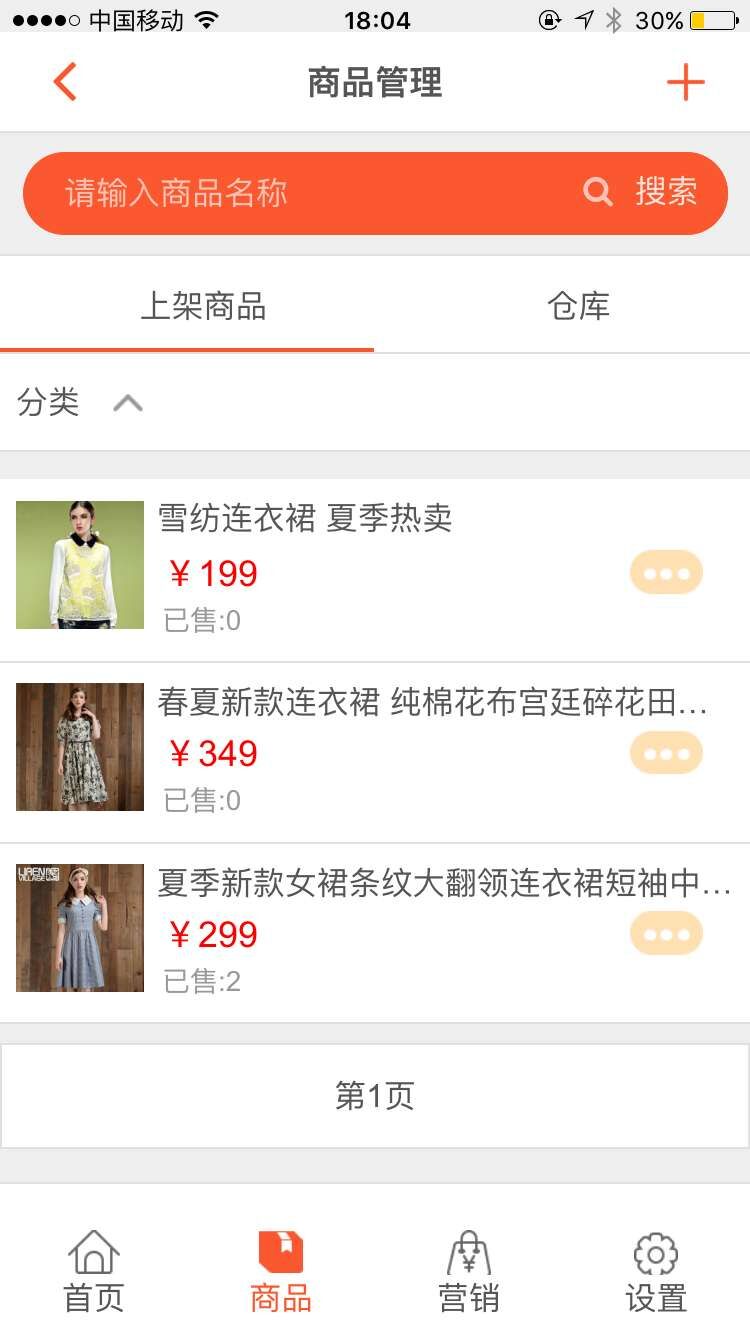Tap the 请输入商品名称 search field
Screen dimensions: 750x1334
pyautogui.click(x=300, y=193)
